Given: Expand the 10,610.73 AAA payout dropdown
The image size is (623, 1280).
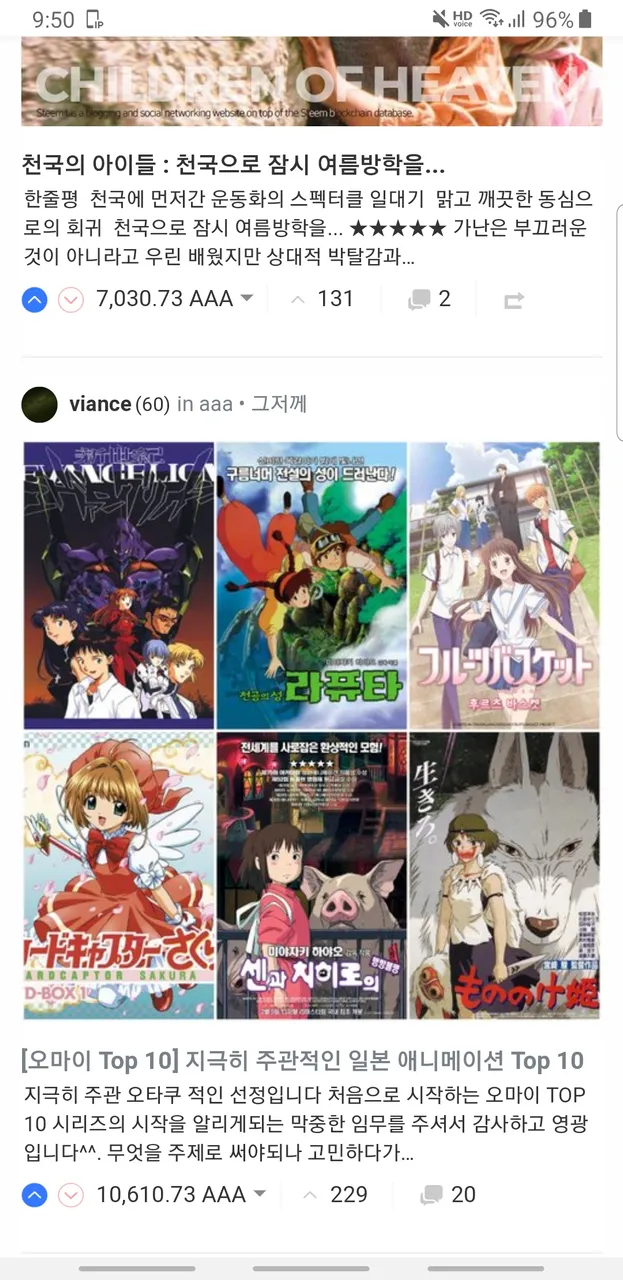Looking at the screenshot, I should [259, 1195].
